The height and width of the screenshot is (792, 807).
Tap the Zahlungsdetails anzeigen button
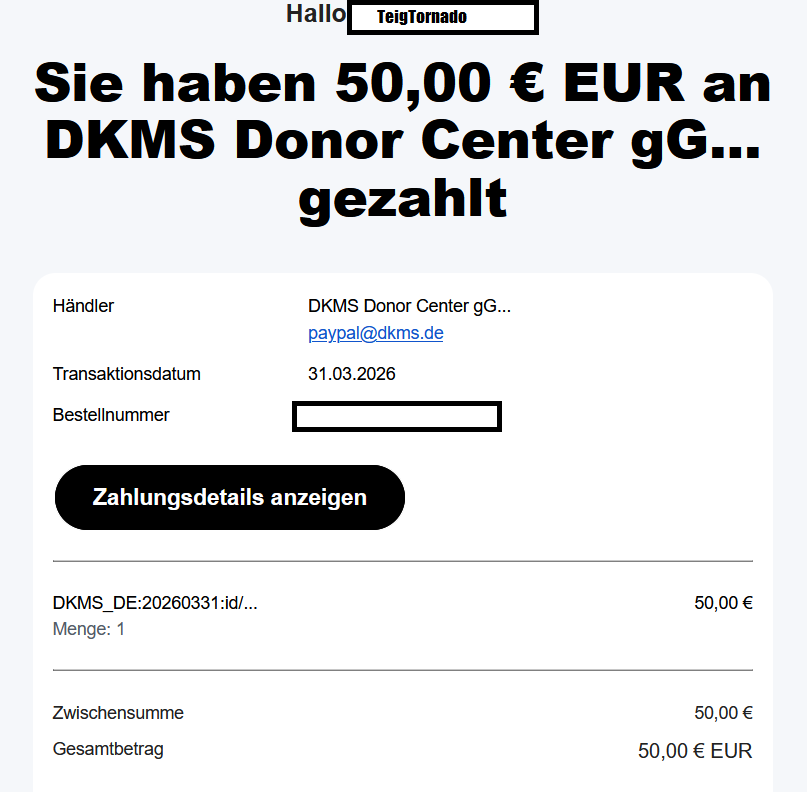click(x=229, y=497)
